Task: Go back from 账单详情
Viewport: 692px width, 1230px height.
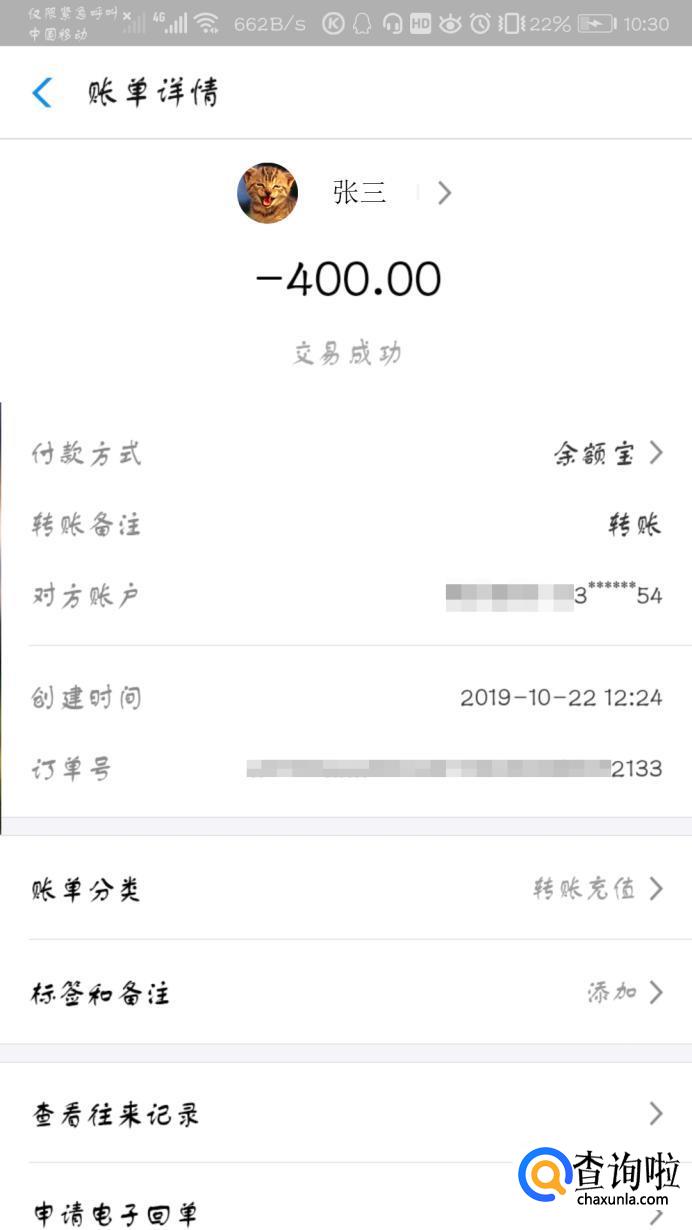Action: pyautogui.click(x=42, y=93)
